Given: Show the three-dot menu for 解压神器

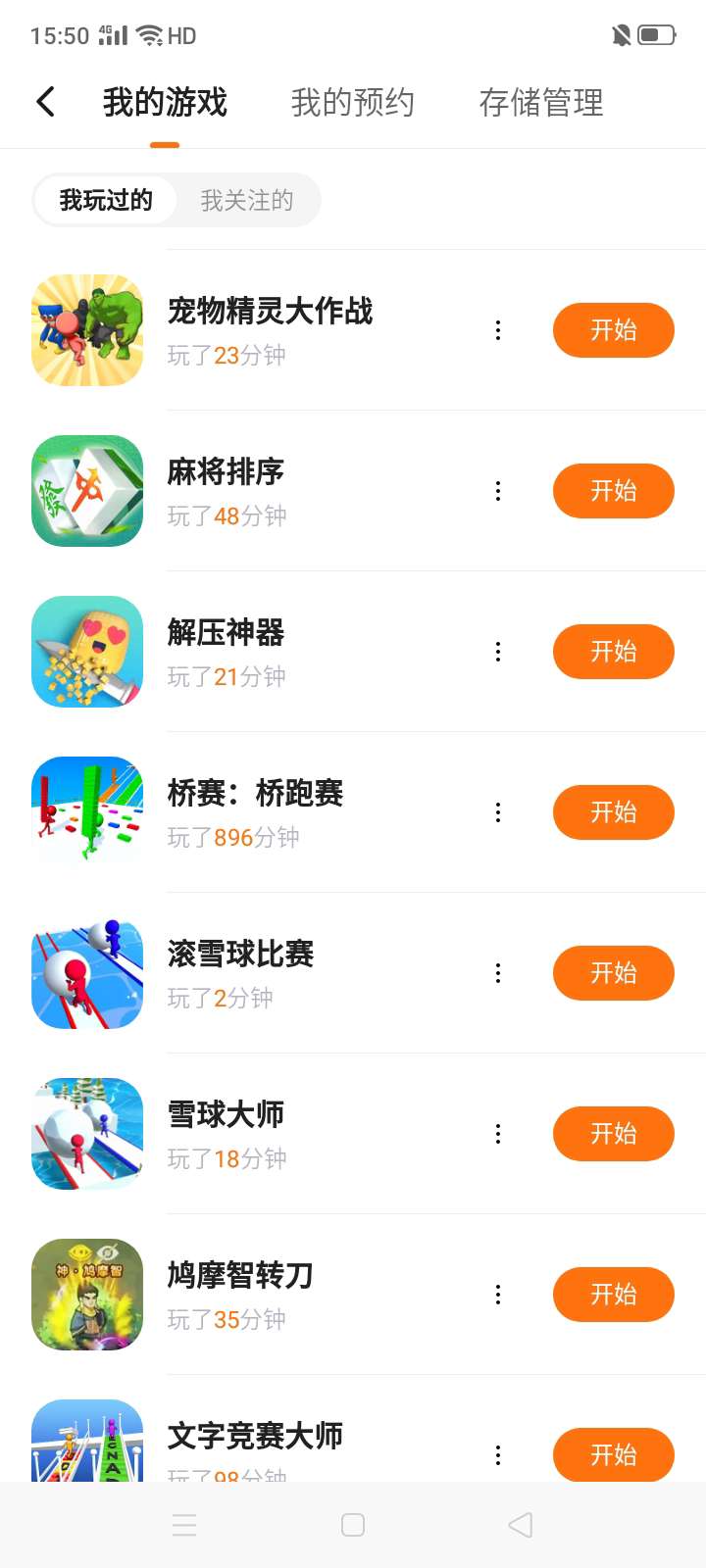Looking at the screenshot, I should coord(498,652).
